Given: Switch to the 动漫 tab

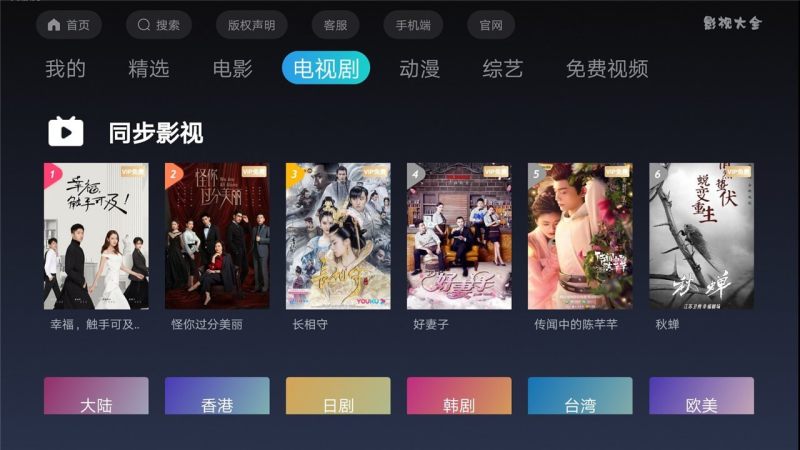Looking at the screenshot, I should (x=419, y=69).
